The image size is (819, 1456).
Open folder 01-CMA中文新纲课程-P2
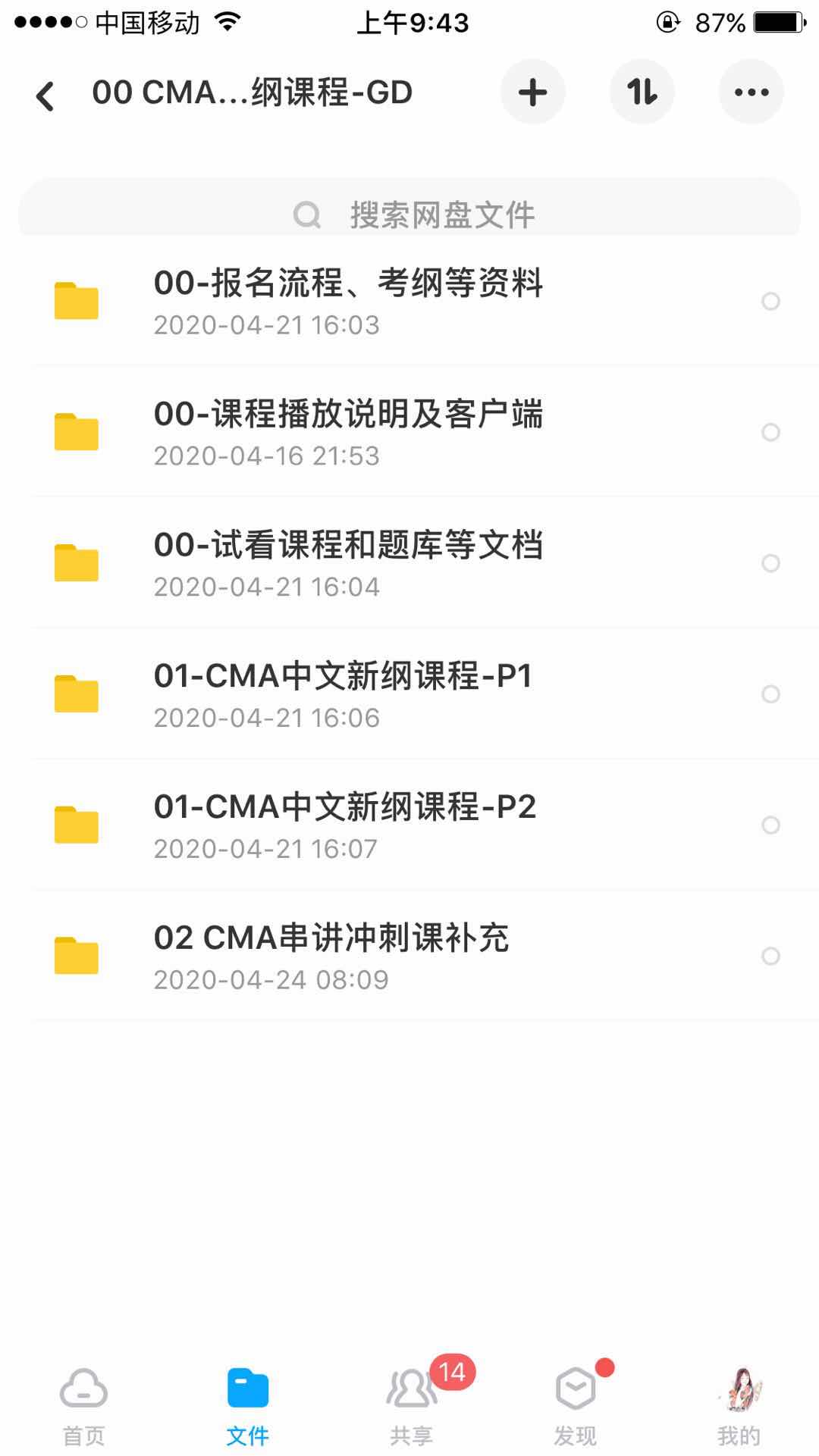coord(344,825)
